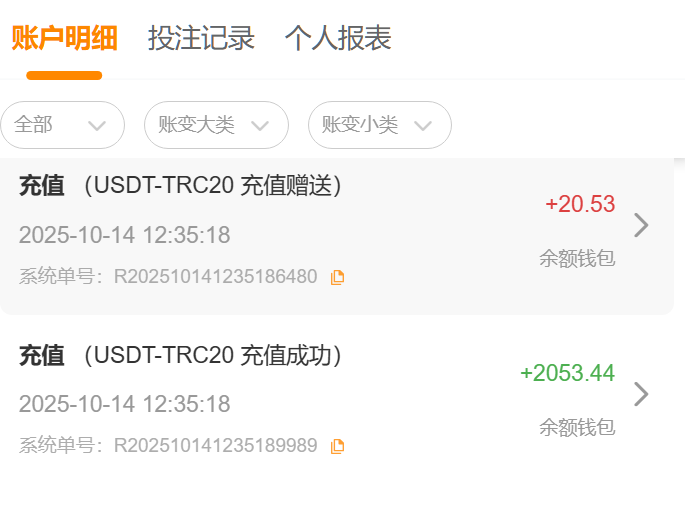
Task: Expand the 账变小类 dropdown
Action: coord(379,125)
